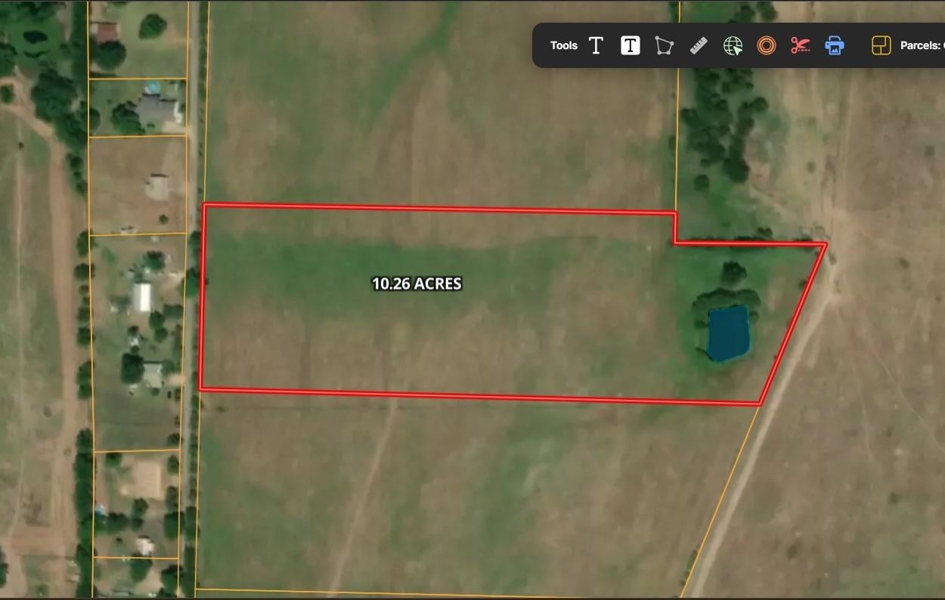Select the orange concentric circles tool

point(766,45)
